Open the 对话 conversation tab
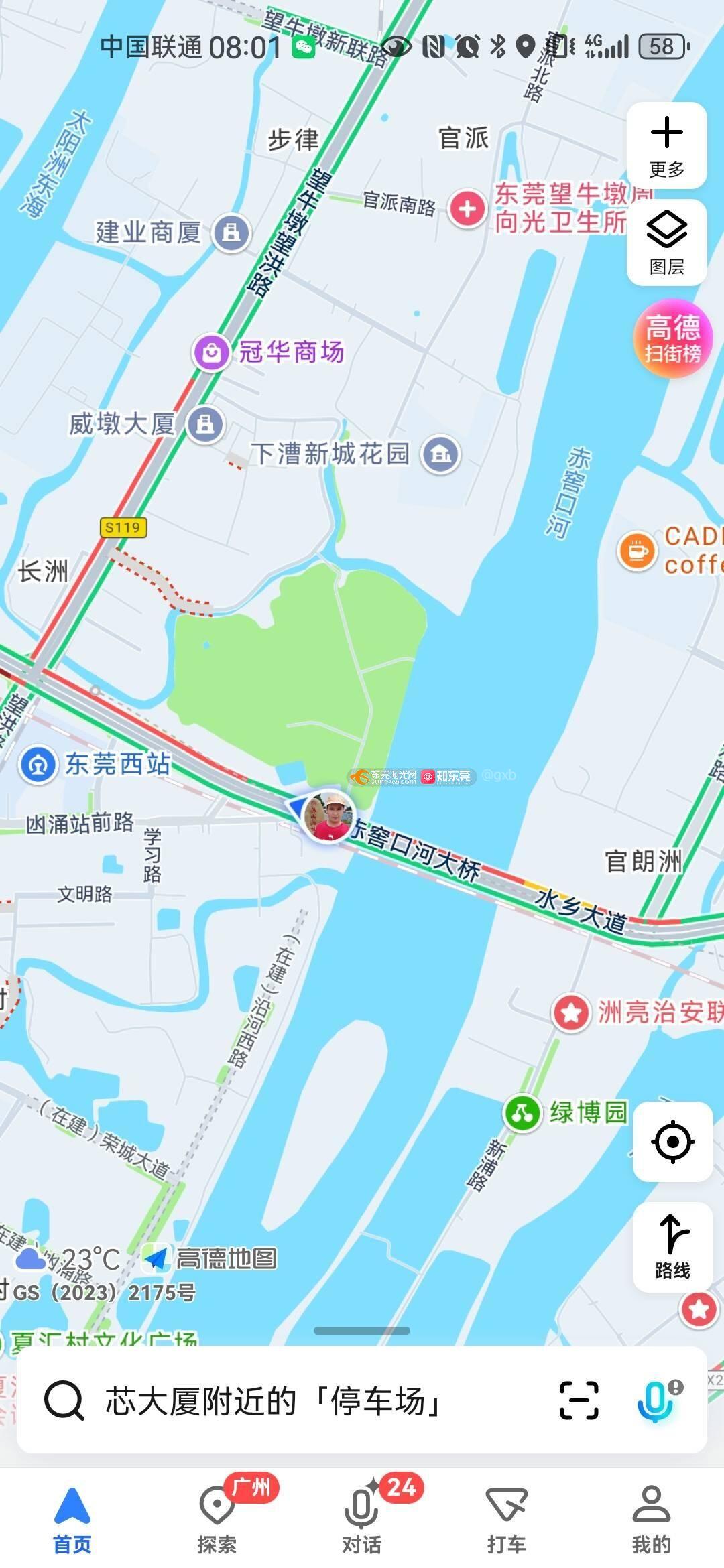 [362, 1520]
